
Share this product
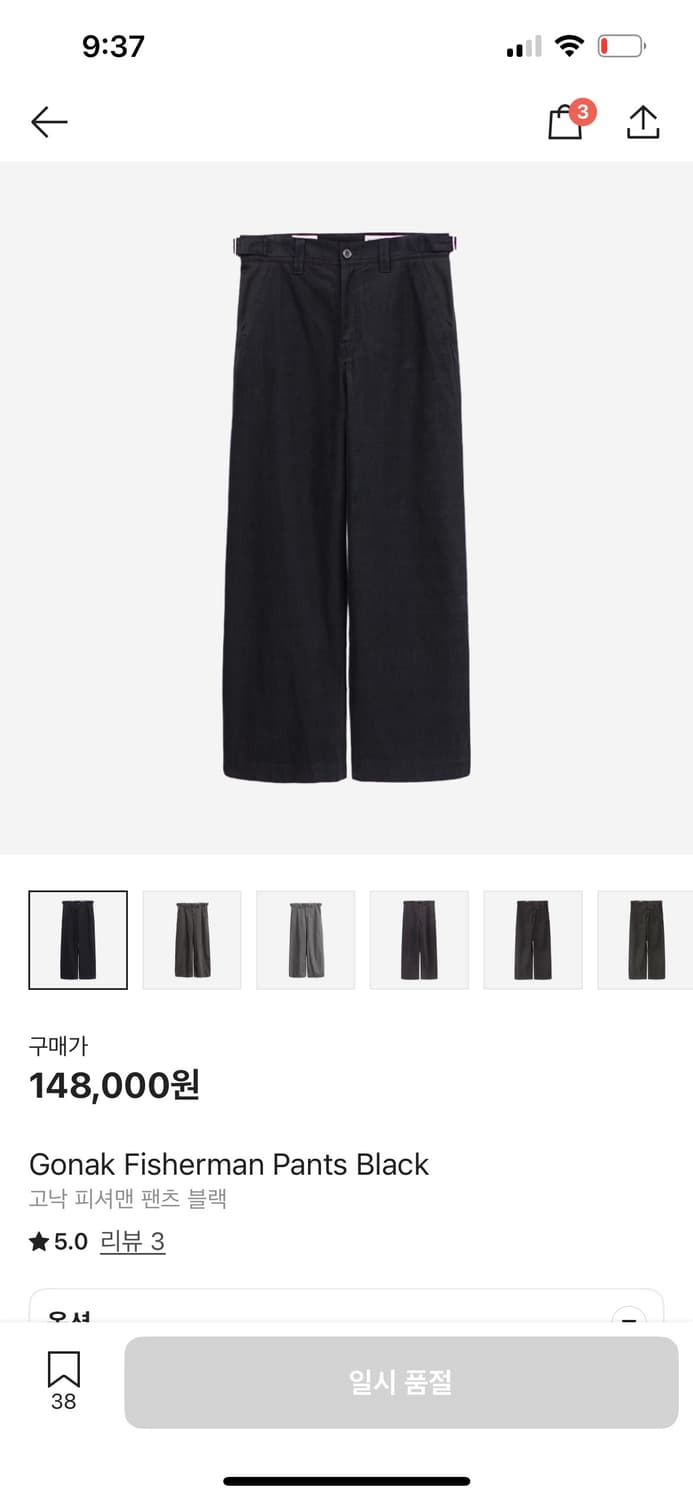tap(643, 122)
